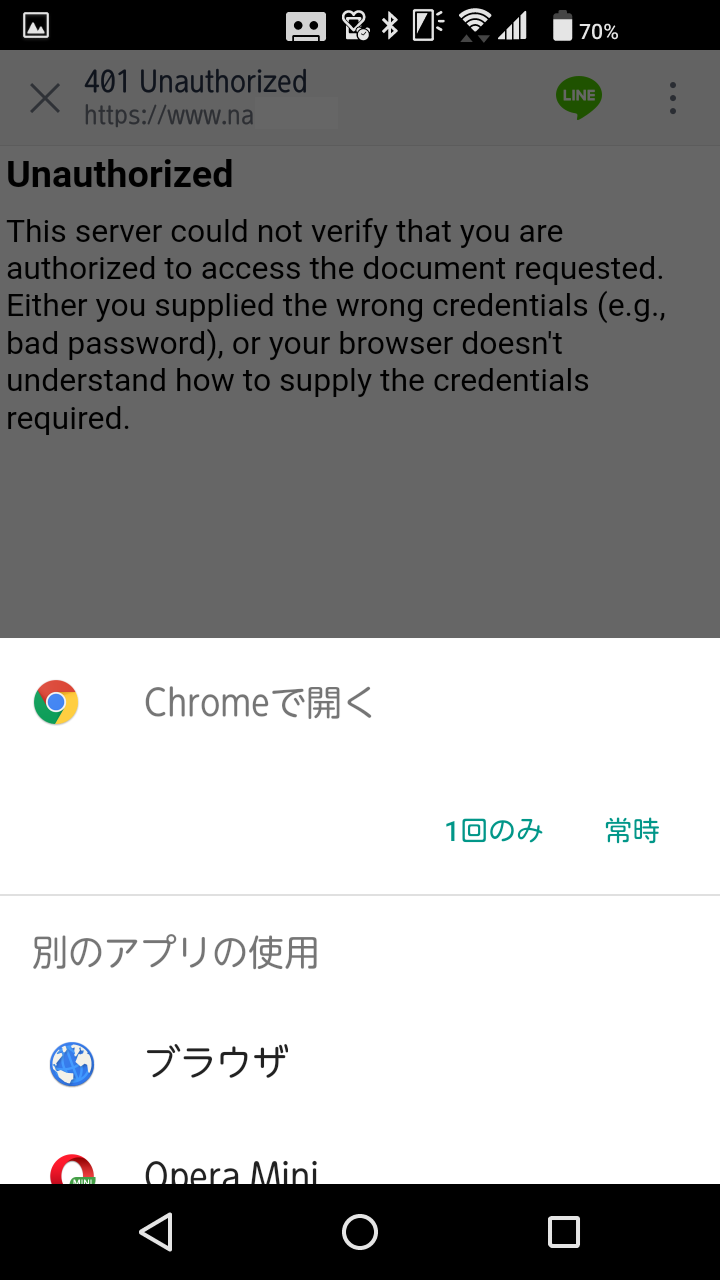720x1280 pixels.
Task: Tap the LINE share icon
Action: [x=579, y=98]
